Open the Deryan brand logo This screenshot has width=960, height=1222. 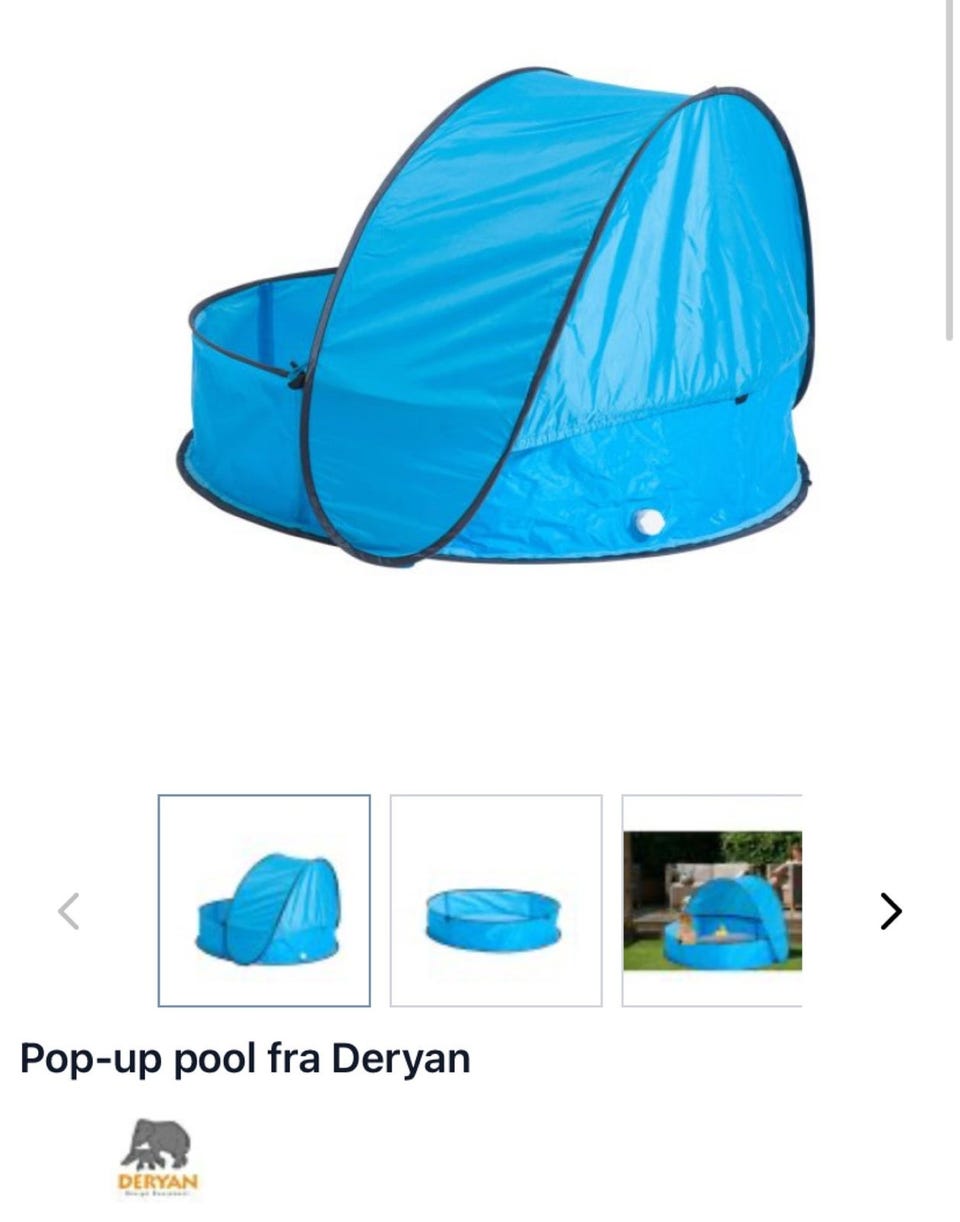coord(158,1158)
